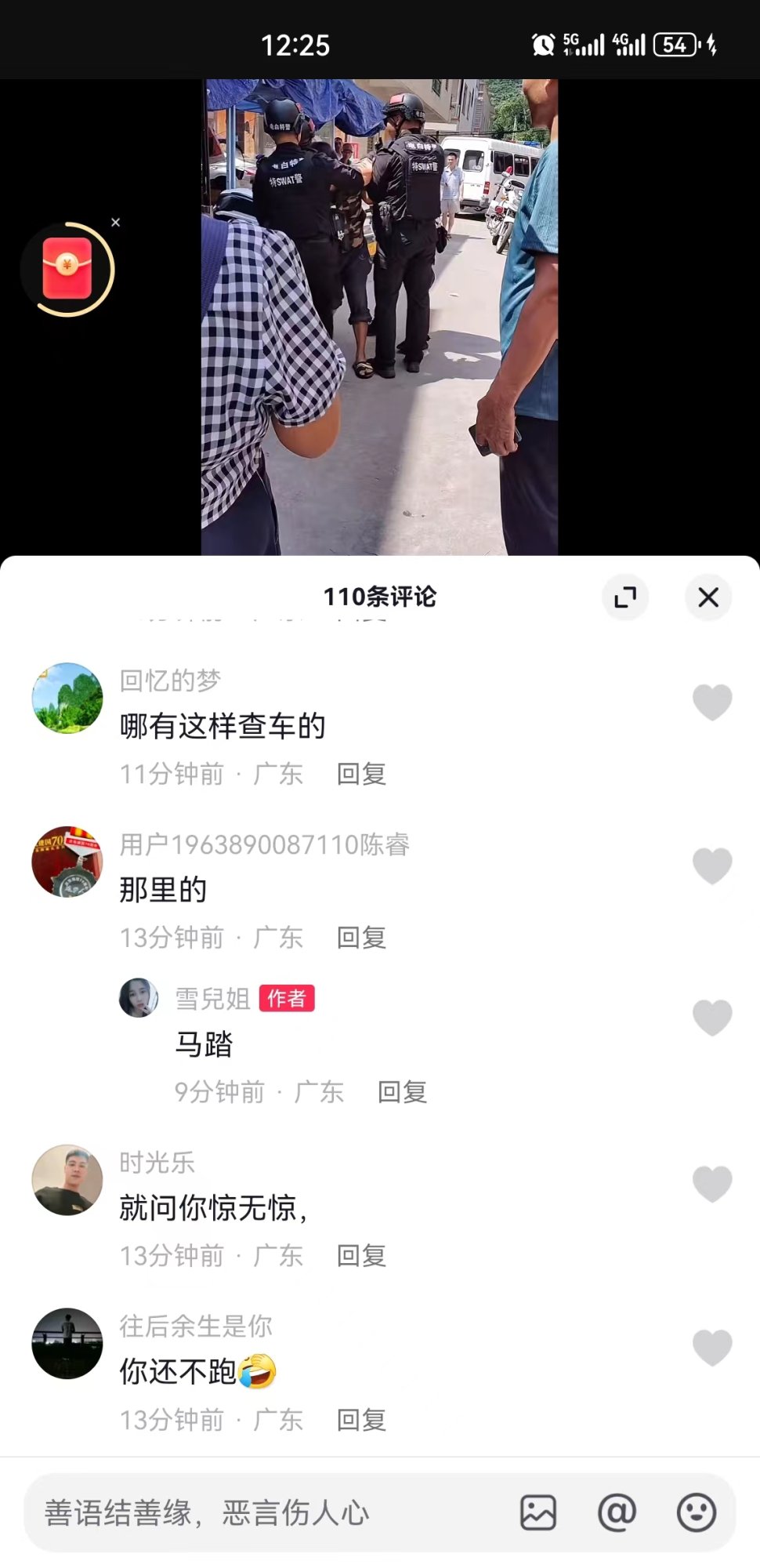
Task: Attach an image to the comment
Action: (x=538, y=1512)
